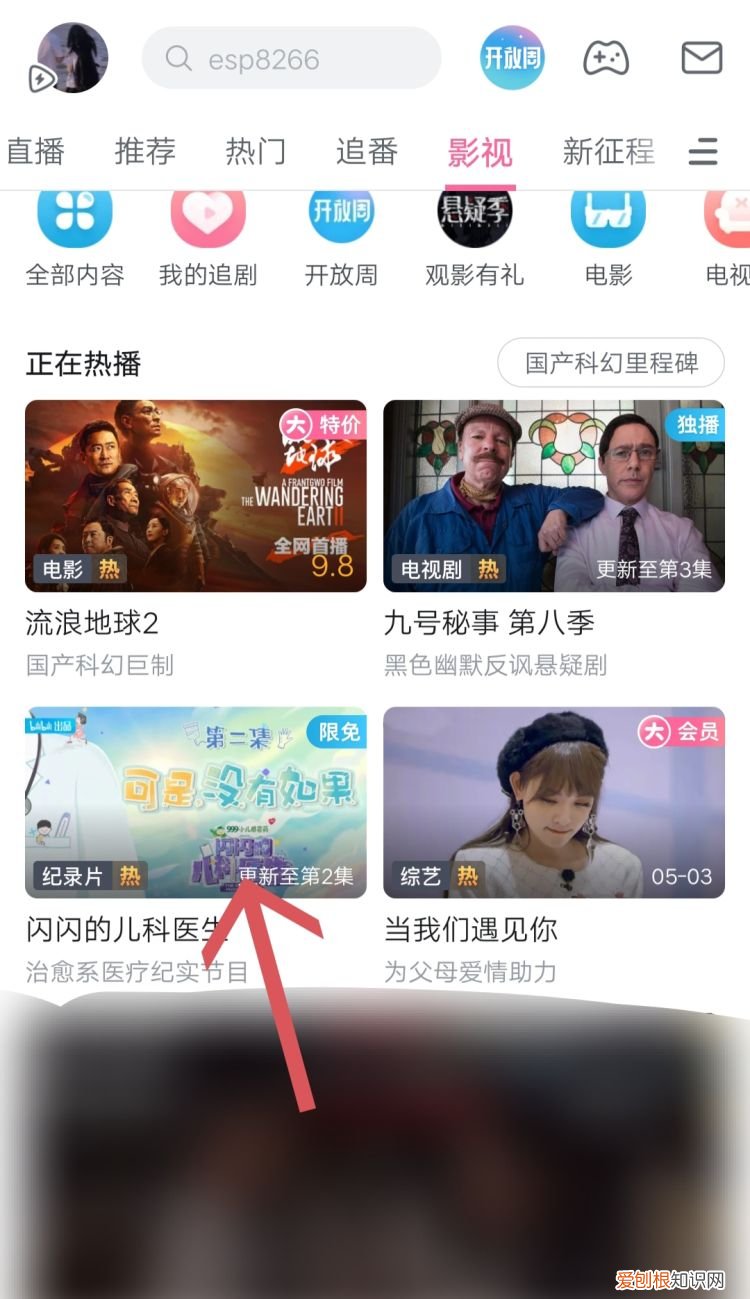Switch to the 影视 tab
This screenshot has width=750, height=1299.
point(479,151)
